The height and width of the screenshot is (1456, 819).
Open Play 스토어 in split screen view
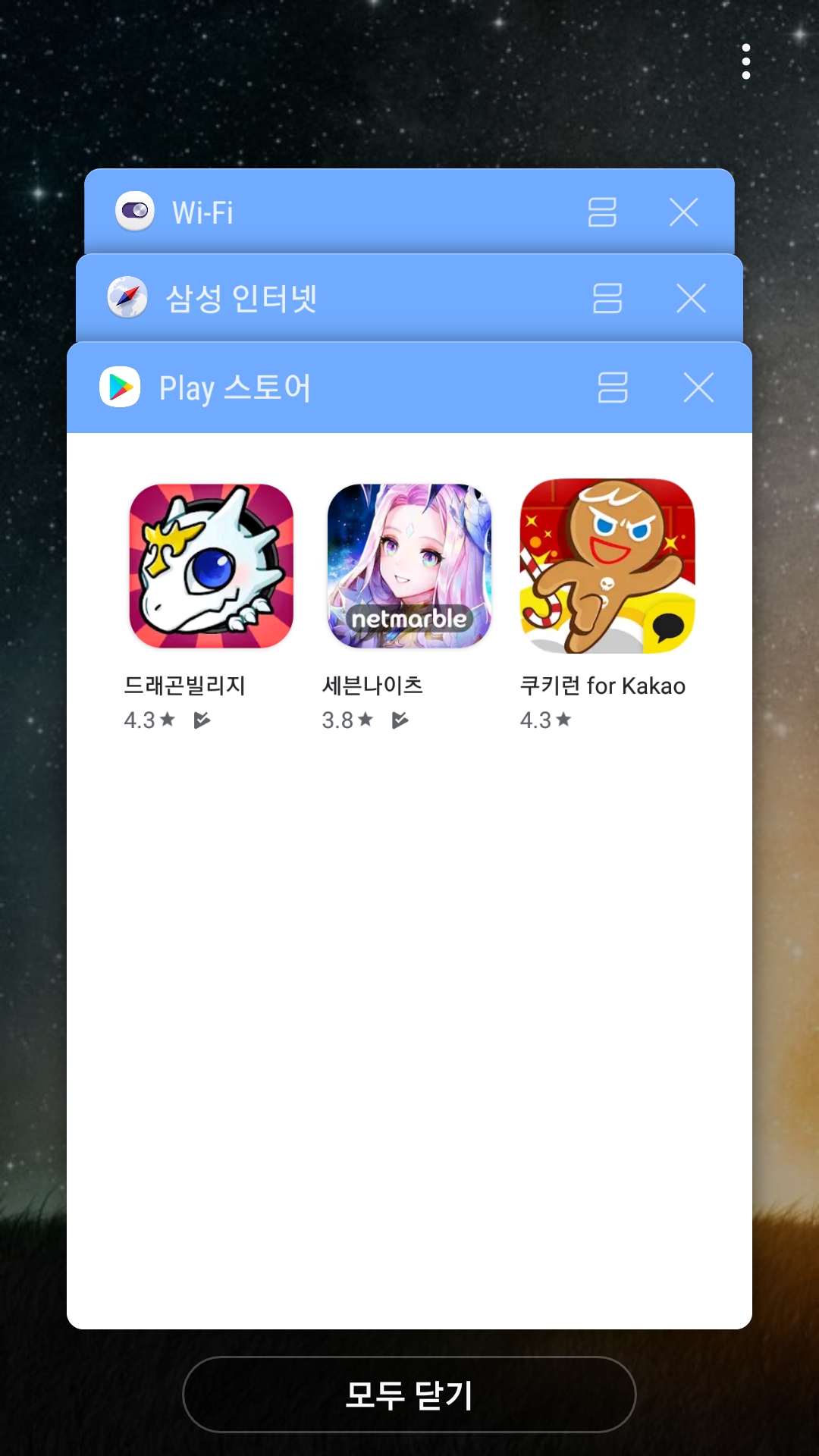tap(613, 388)
